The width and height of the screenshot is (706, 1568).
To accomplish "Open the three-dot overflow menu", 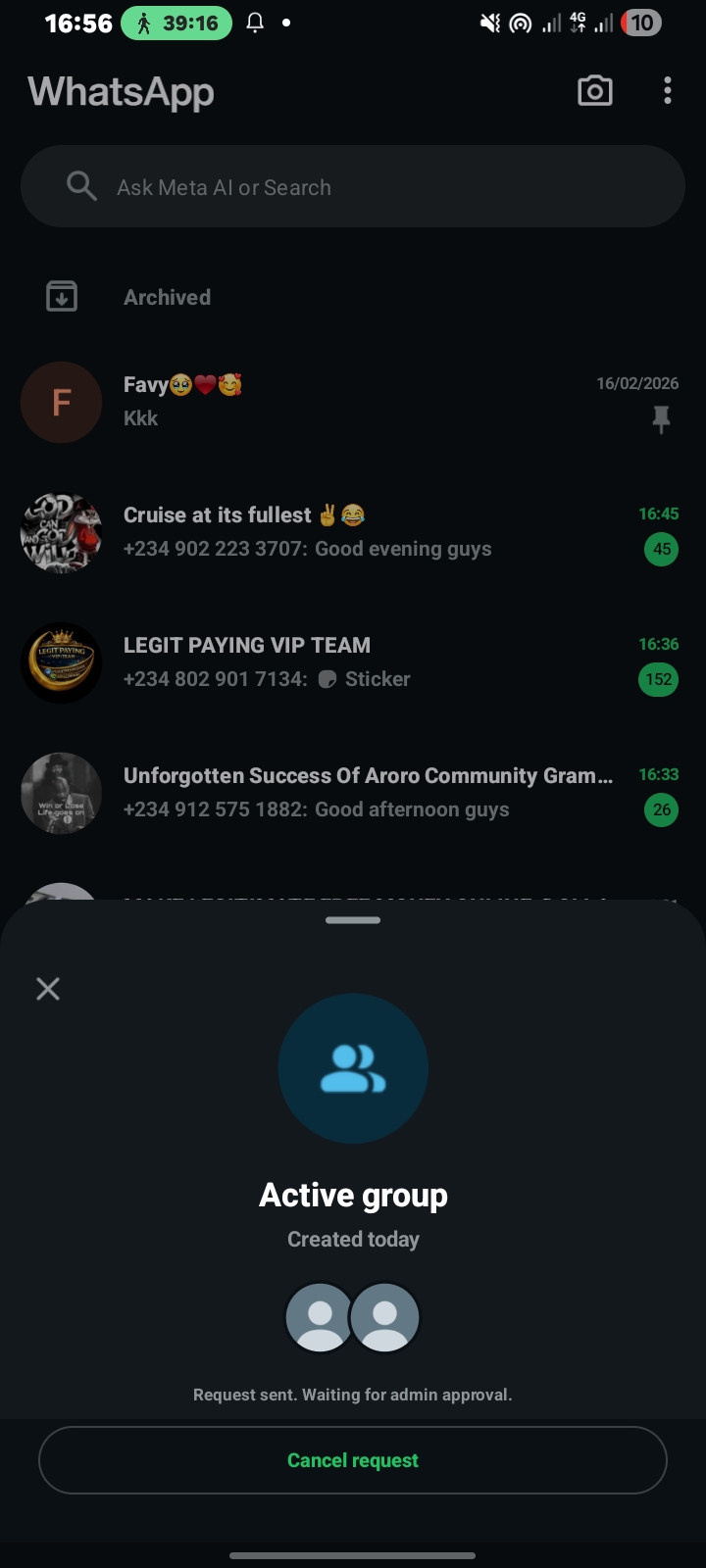I will coord(668,91).
